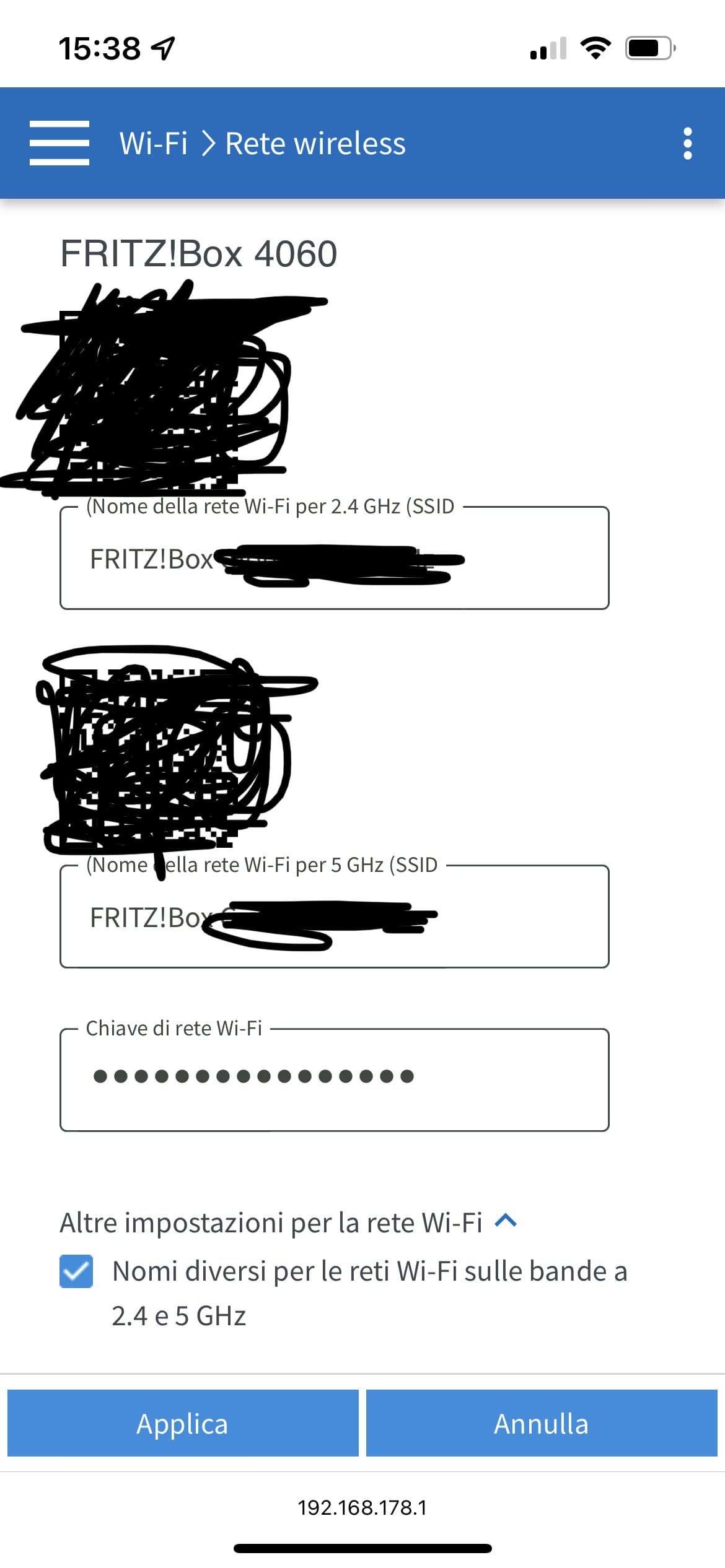This screenshot has height=1568, width=725.
Task: Collapse Altre impostazioni per la rete Wi-Fi
Action: (289, 1222)
